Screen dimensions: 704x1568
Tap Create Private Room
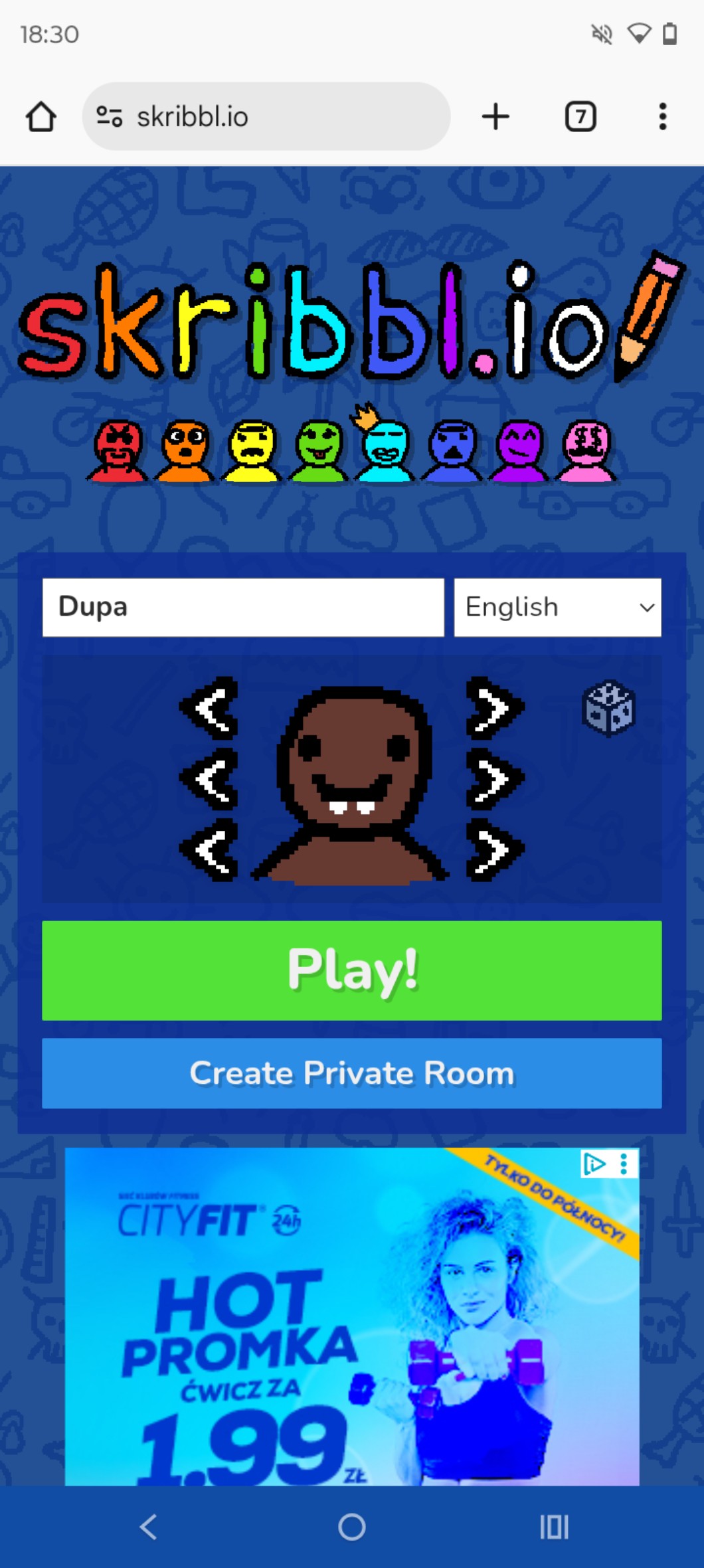[x=352, y=1073]
